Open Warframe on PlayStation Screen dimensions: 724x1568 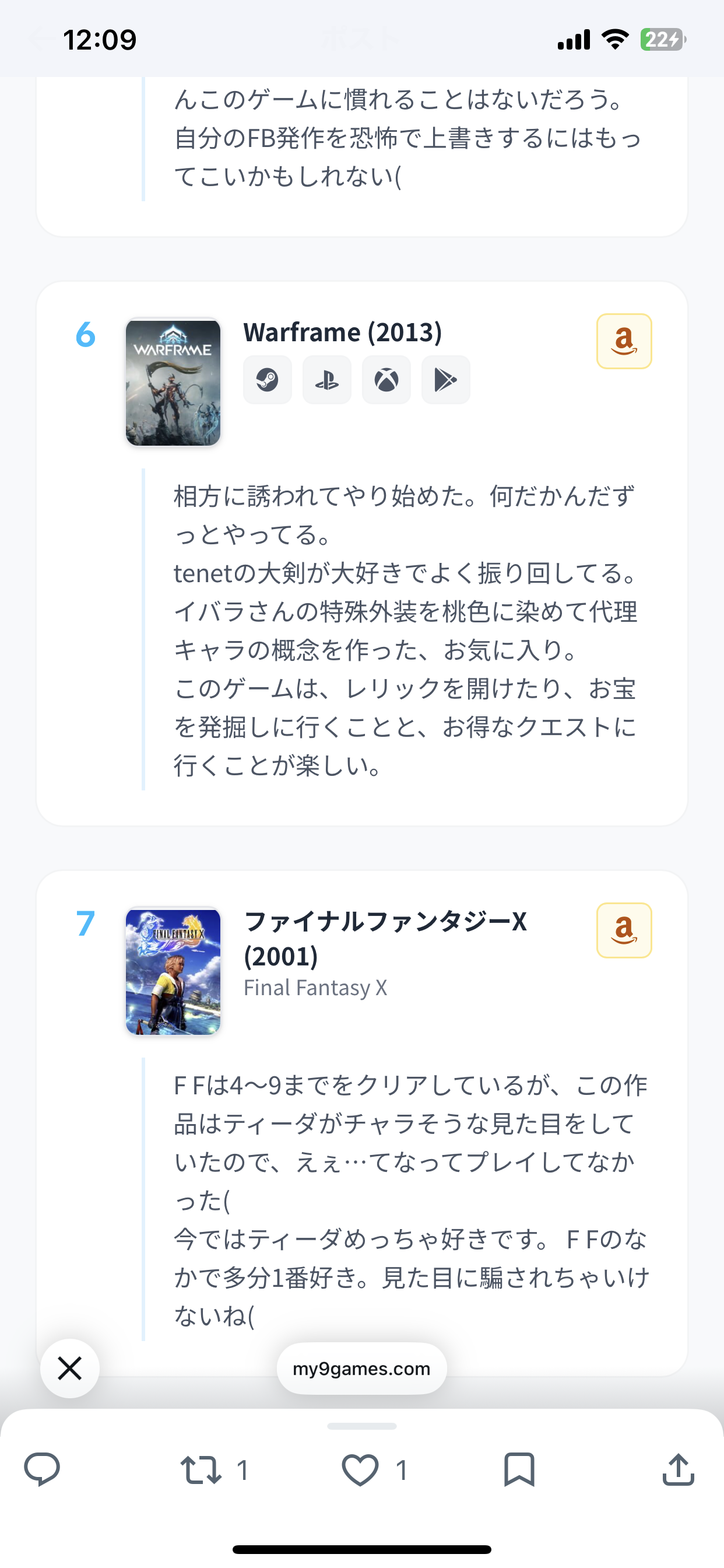click(326, 380)
